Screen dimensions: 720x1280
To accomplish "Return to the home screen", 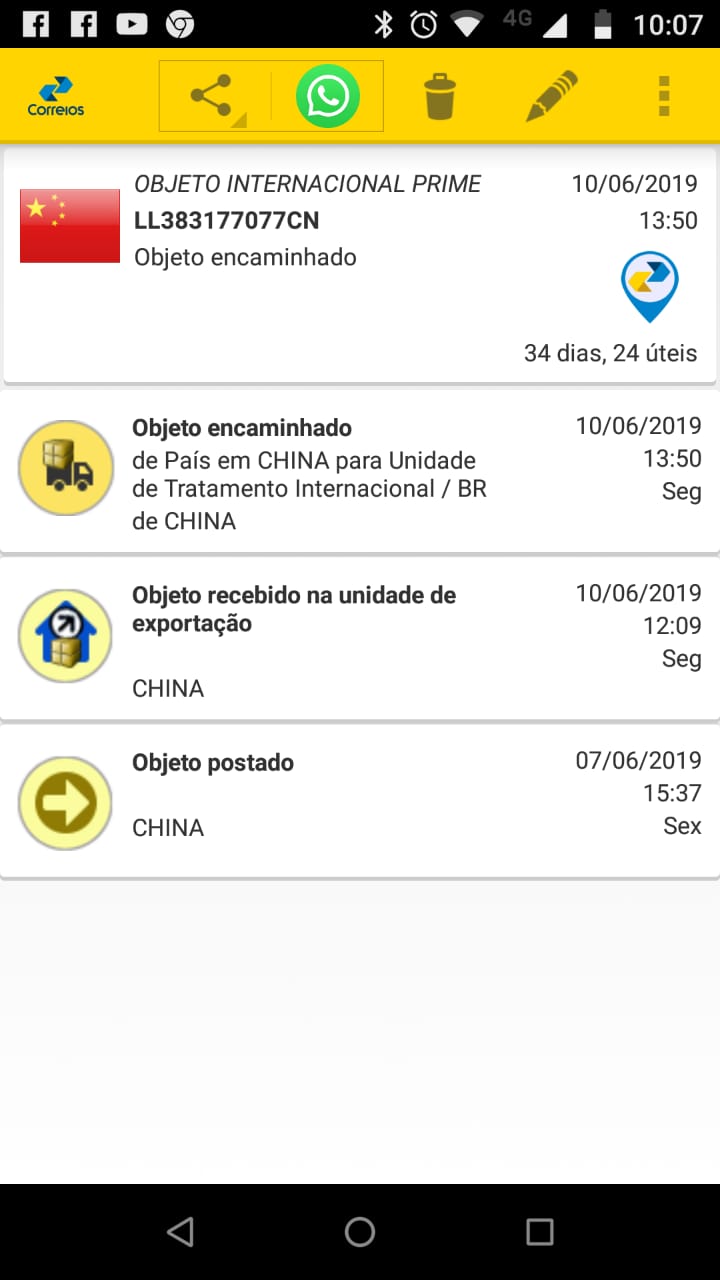I will (360, 1232).
